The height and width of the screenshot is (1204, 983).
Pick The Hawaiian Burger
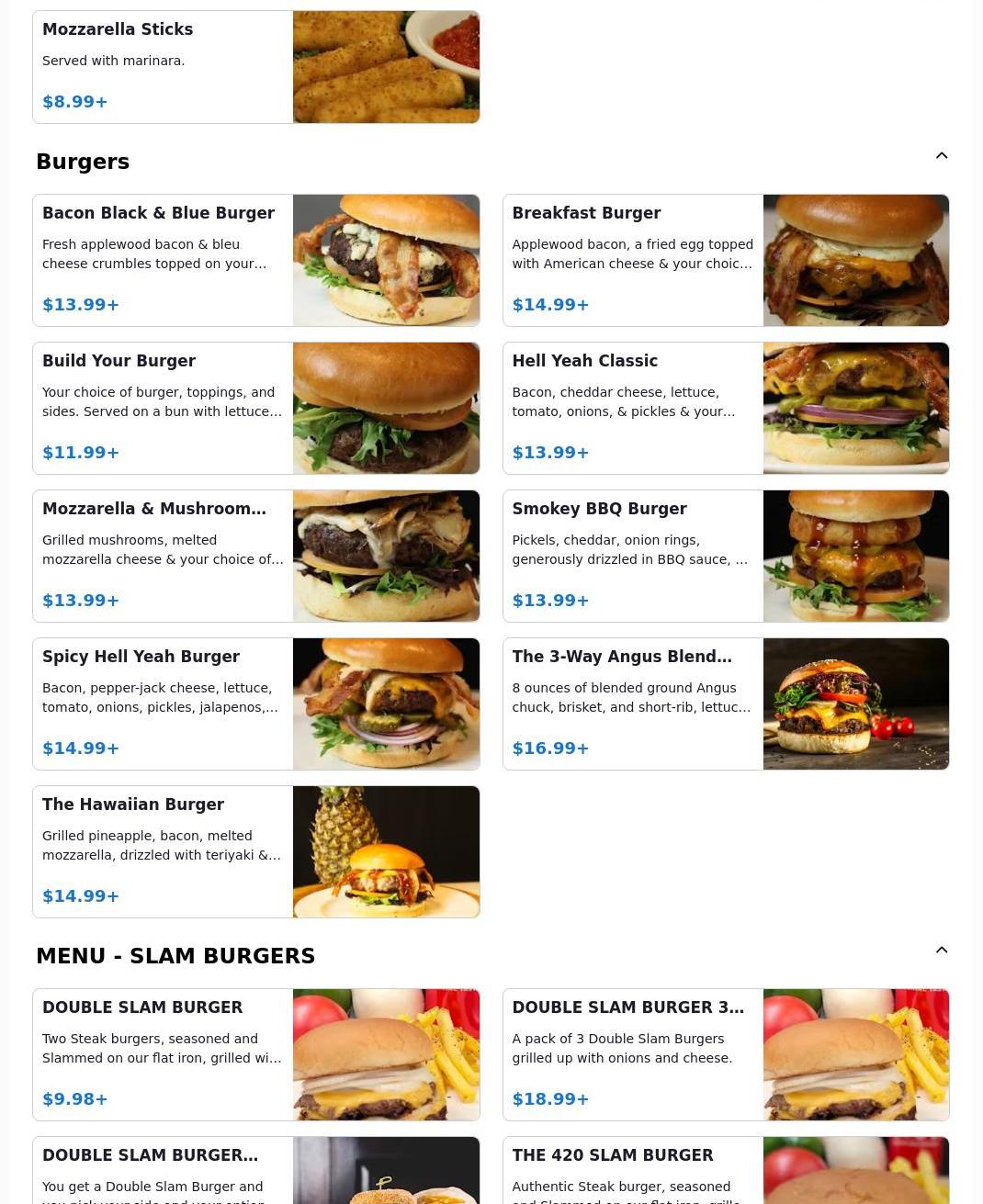(x=255, y=851)
